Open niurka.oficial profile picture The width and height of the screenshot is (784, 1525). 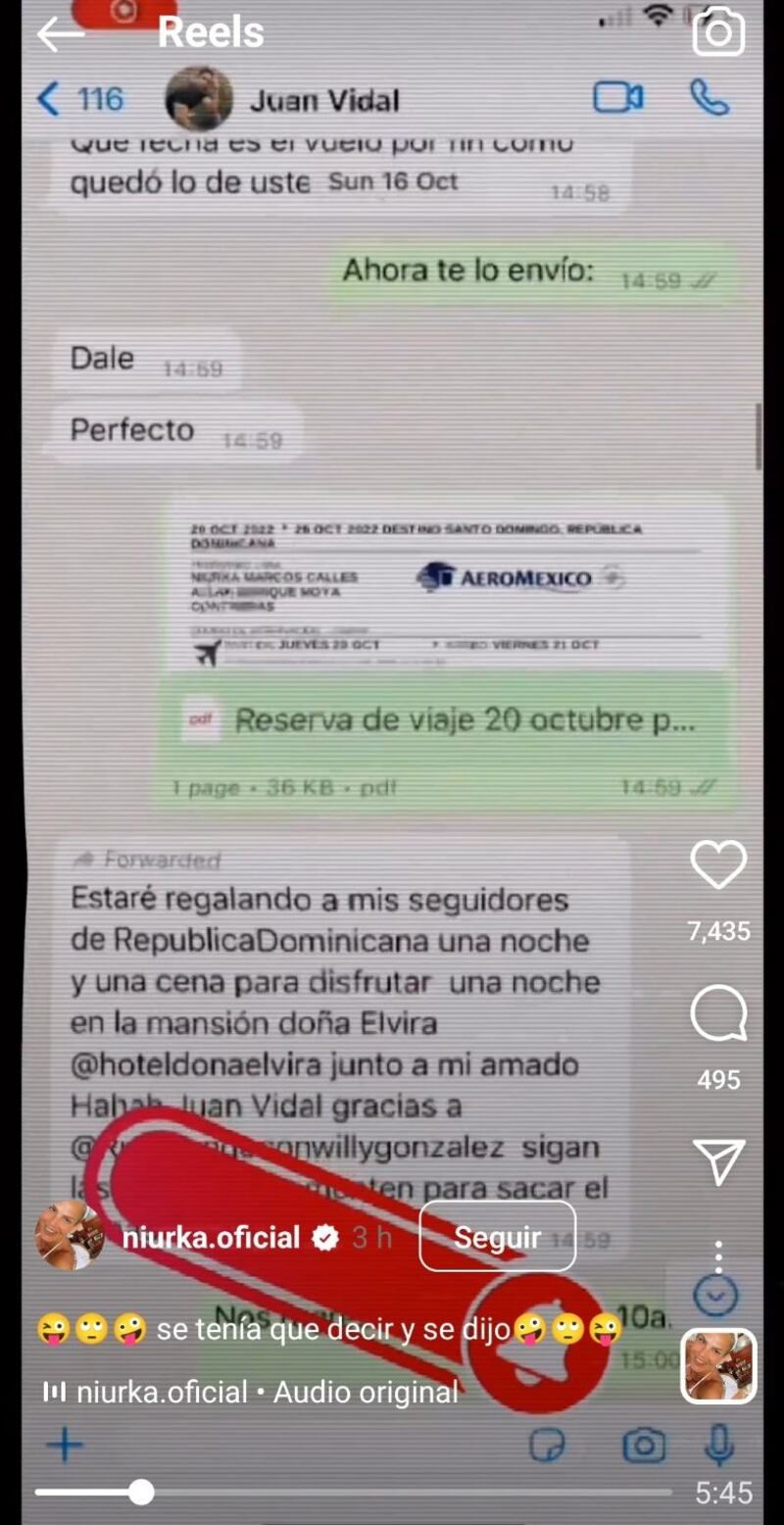pos(69,1236)
